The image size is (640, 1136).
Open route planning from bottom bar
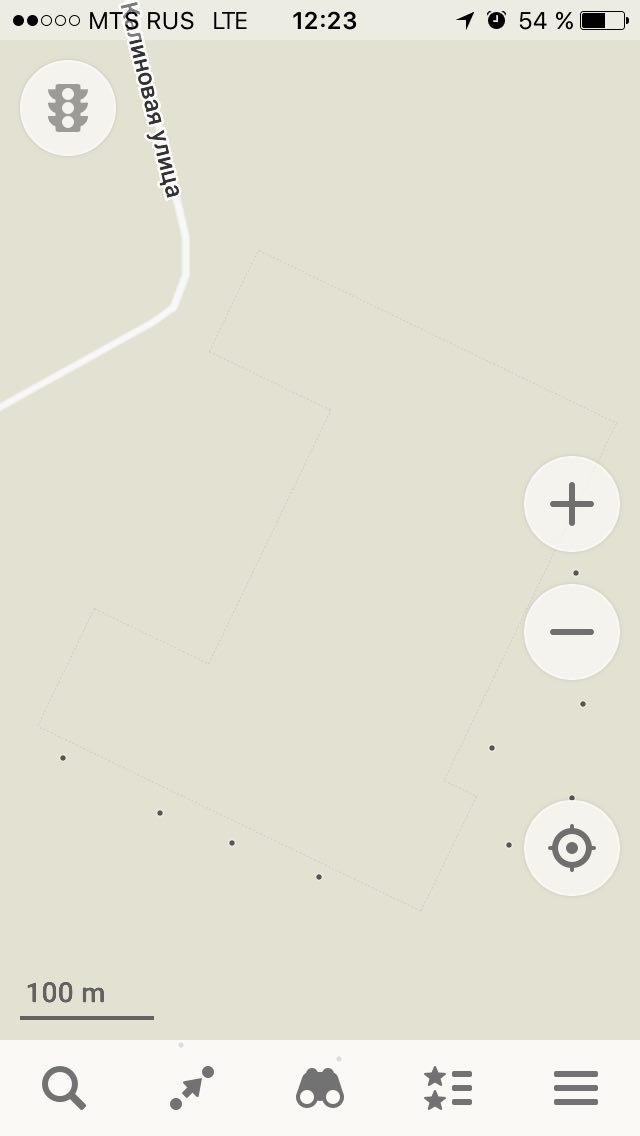pos(192,1087)
